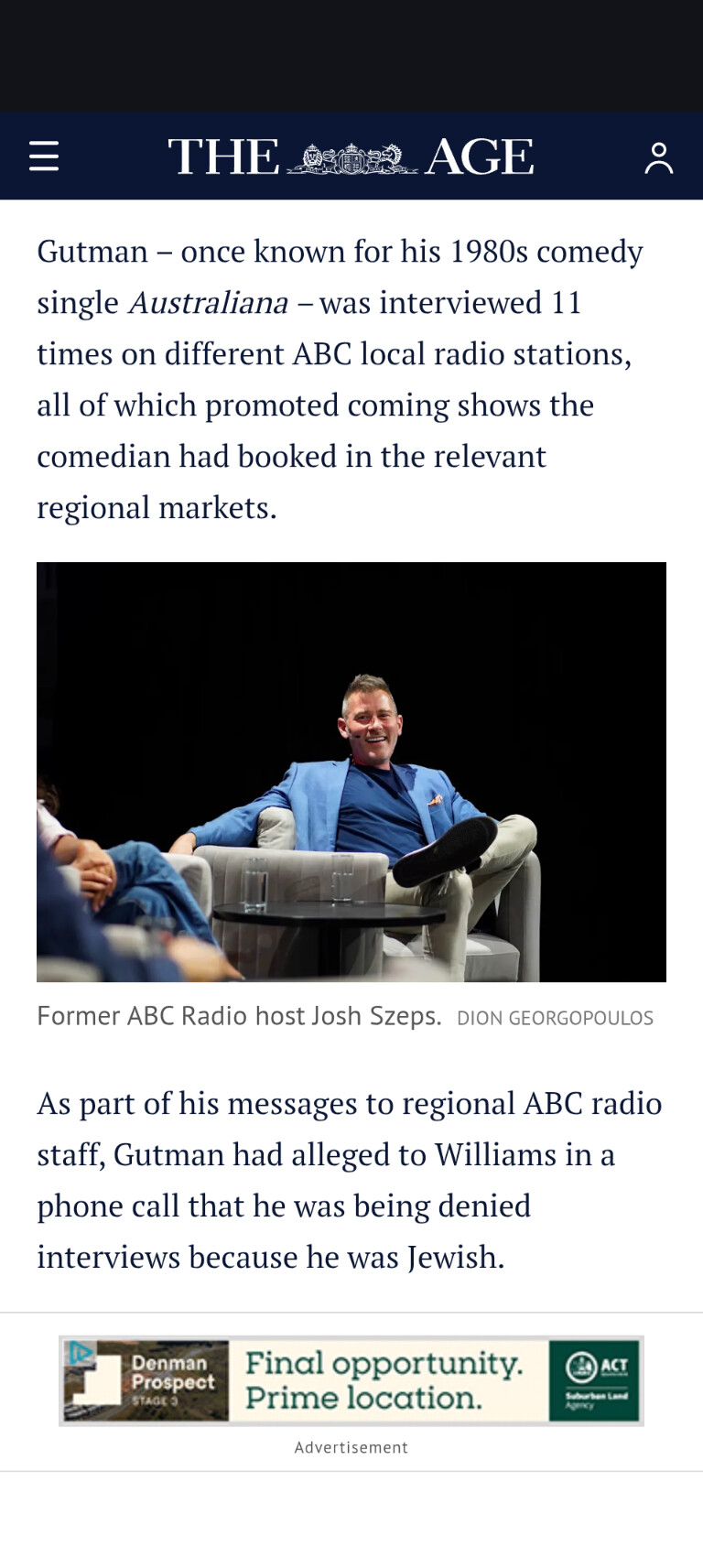Tap the ad choices icon on banner

[81, 1352]
